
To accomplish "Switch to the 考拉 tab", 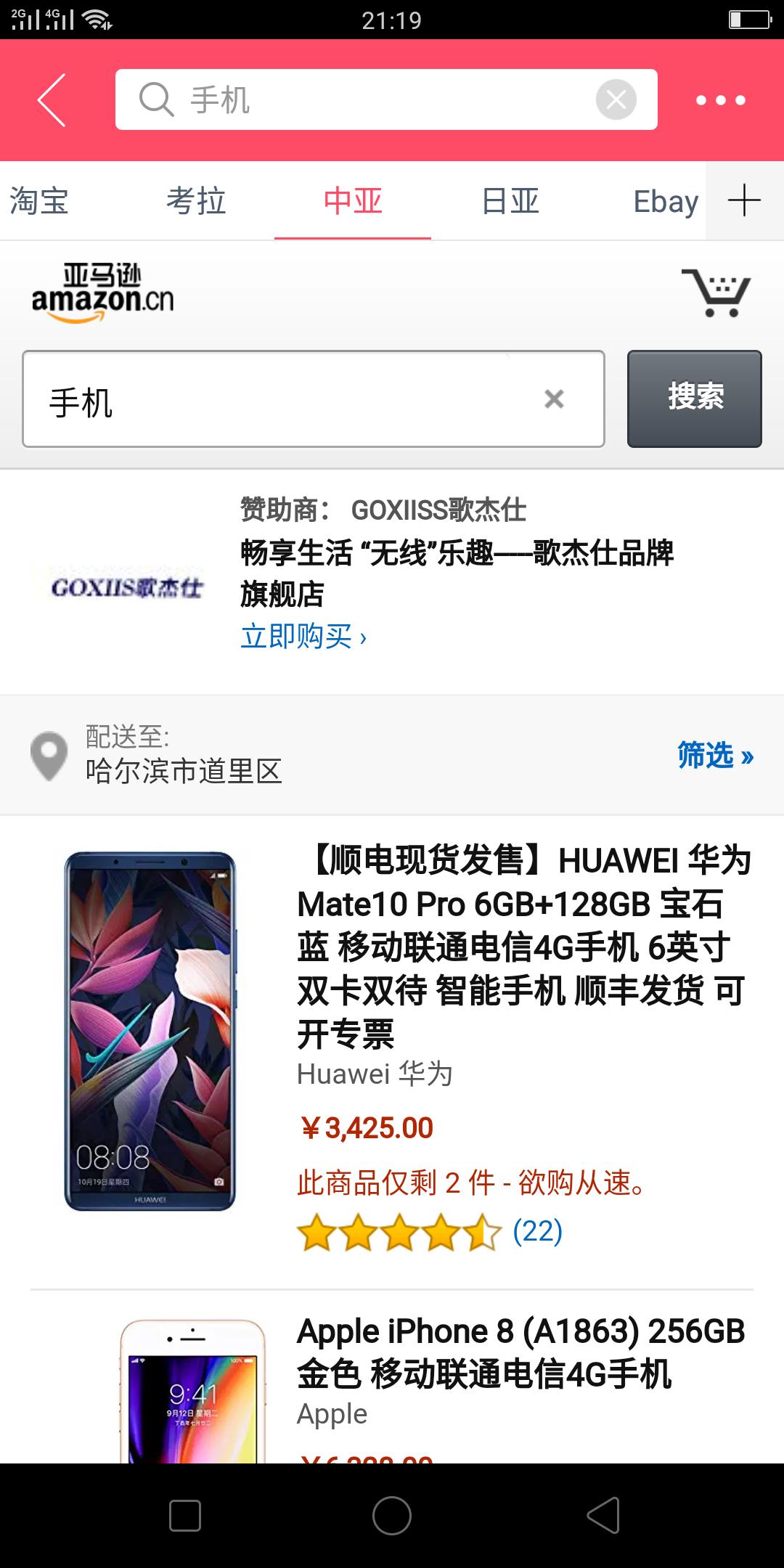I will tap(196, 201).
